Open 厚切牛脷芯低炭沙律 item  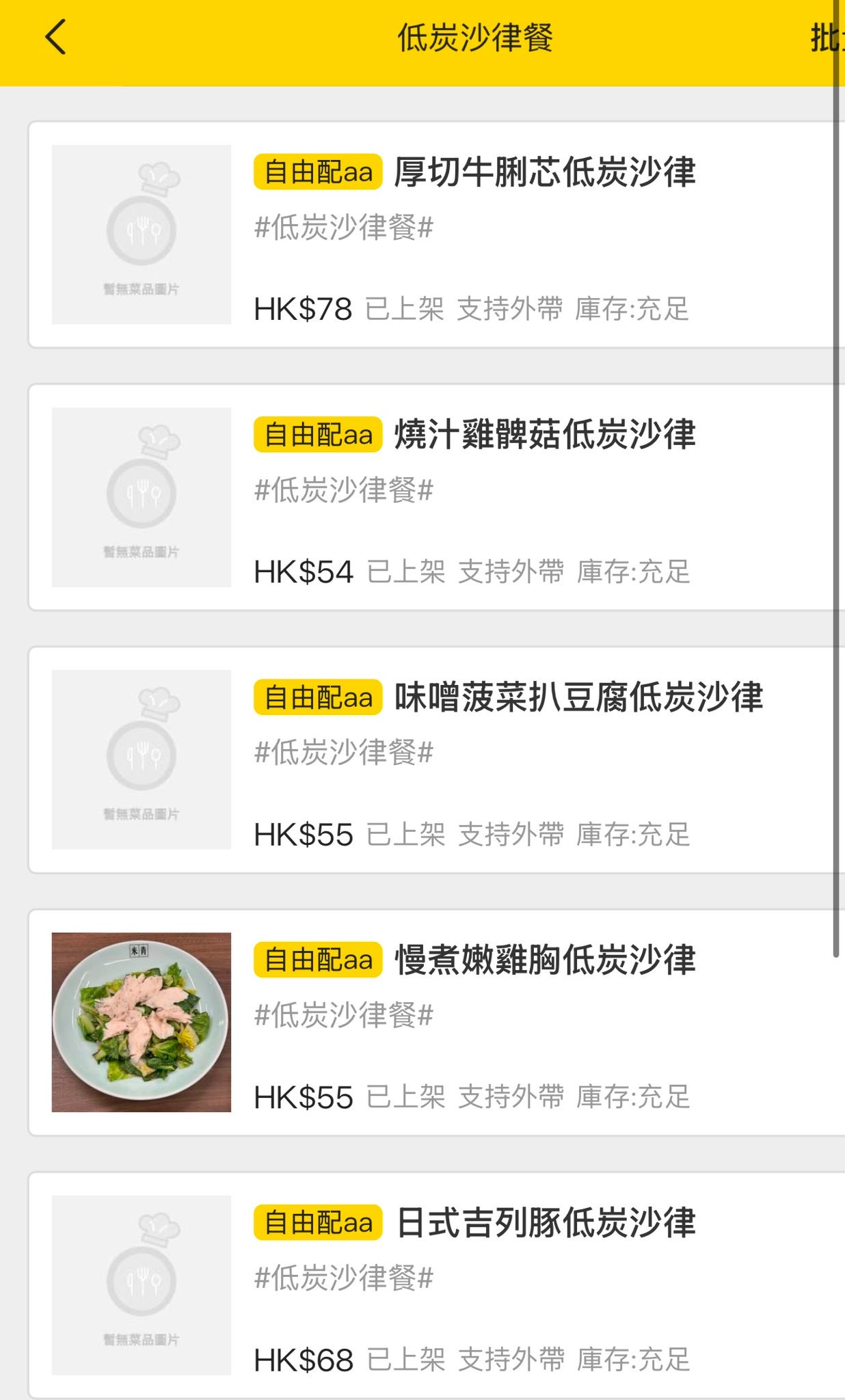tap(437, 234)
